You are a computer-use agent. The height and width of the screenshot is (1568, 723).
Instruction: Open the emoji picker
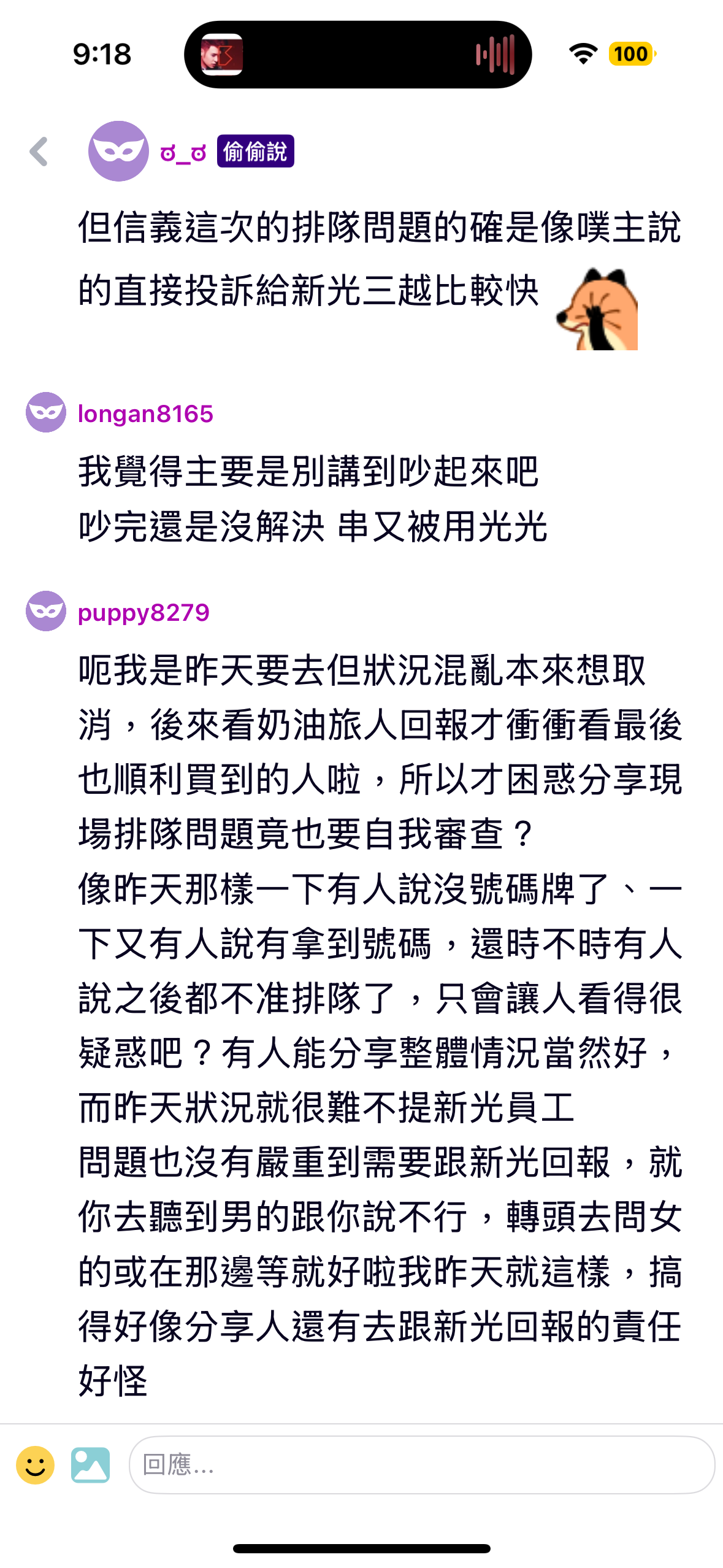[35, 1465]
